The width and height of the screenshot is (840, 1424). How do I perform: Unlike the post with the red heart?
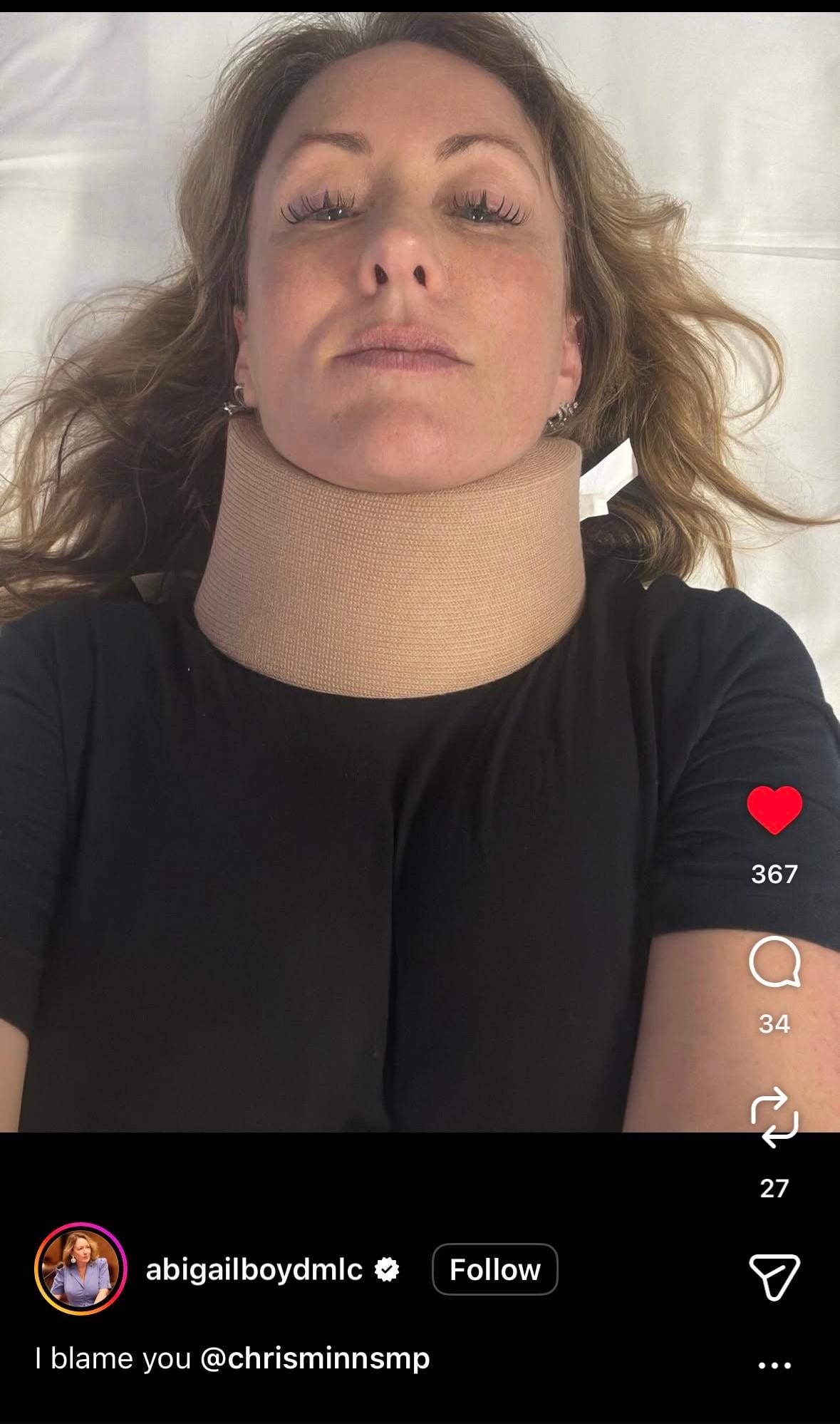click(774, 810)
